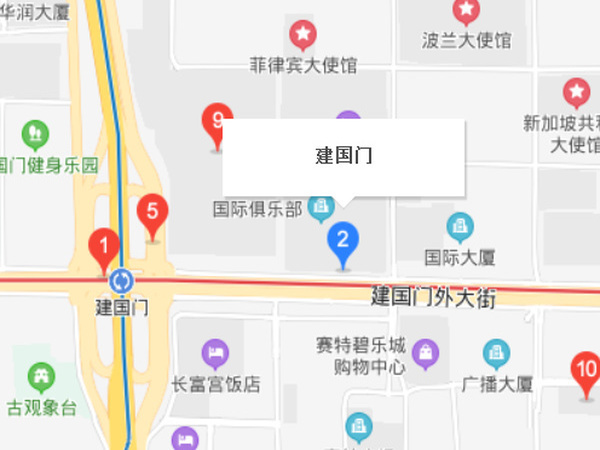600x450 pixels.
Task: Tap the 建国门 info popup
Action: pyautogui.click(x=344, y=156)
